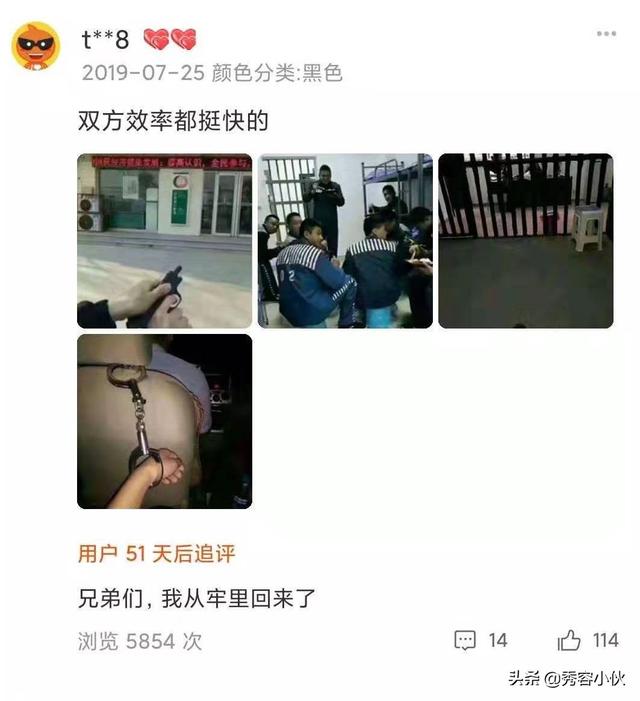Open the overflow menu on t**8's review
The image size is (640, 701).
(x=606, y=34)
